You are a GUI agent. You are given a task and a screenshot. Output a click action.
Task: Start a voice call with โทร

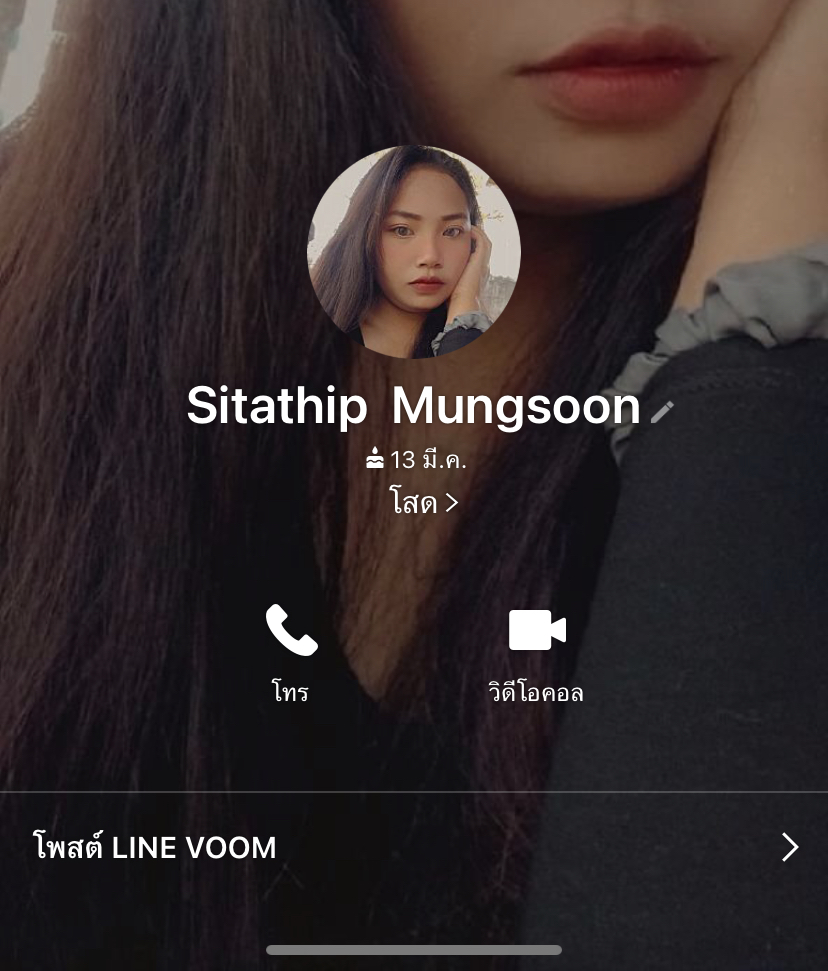coord(291,648)
